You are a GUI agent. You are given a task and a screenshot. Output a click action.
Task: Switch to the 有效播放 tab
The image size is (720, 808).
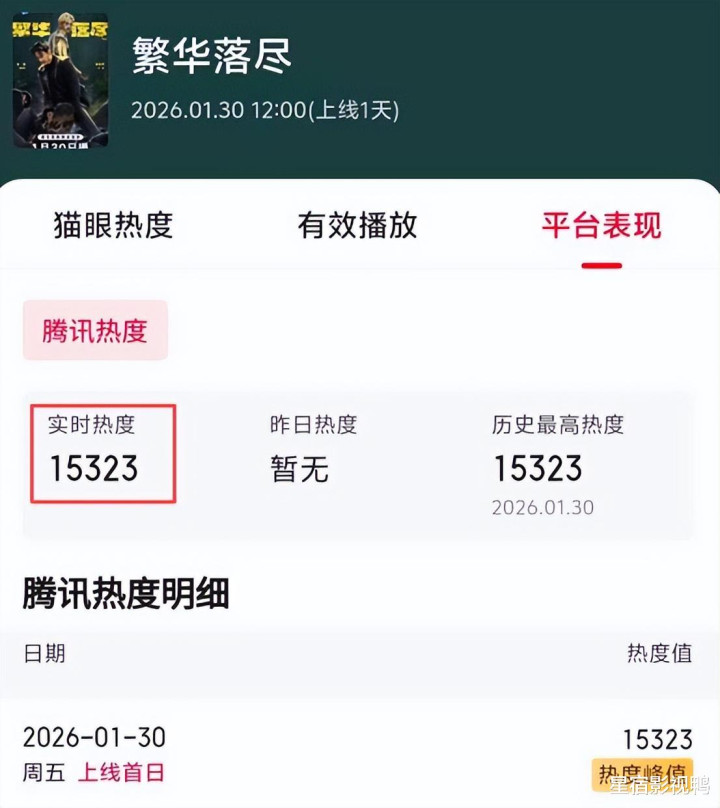click(357, 225)
